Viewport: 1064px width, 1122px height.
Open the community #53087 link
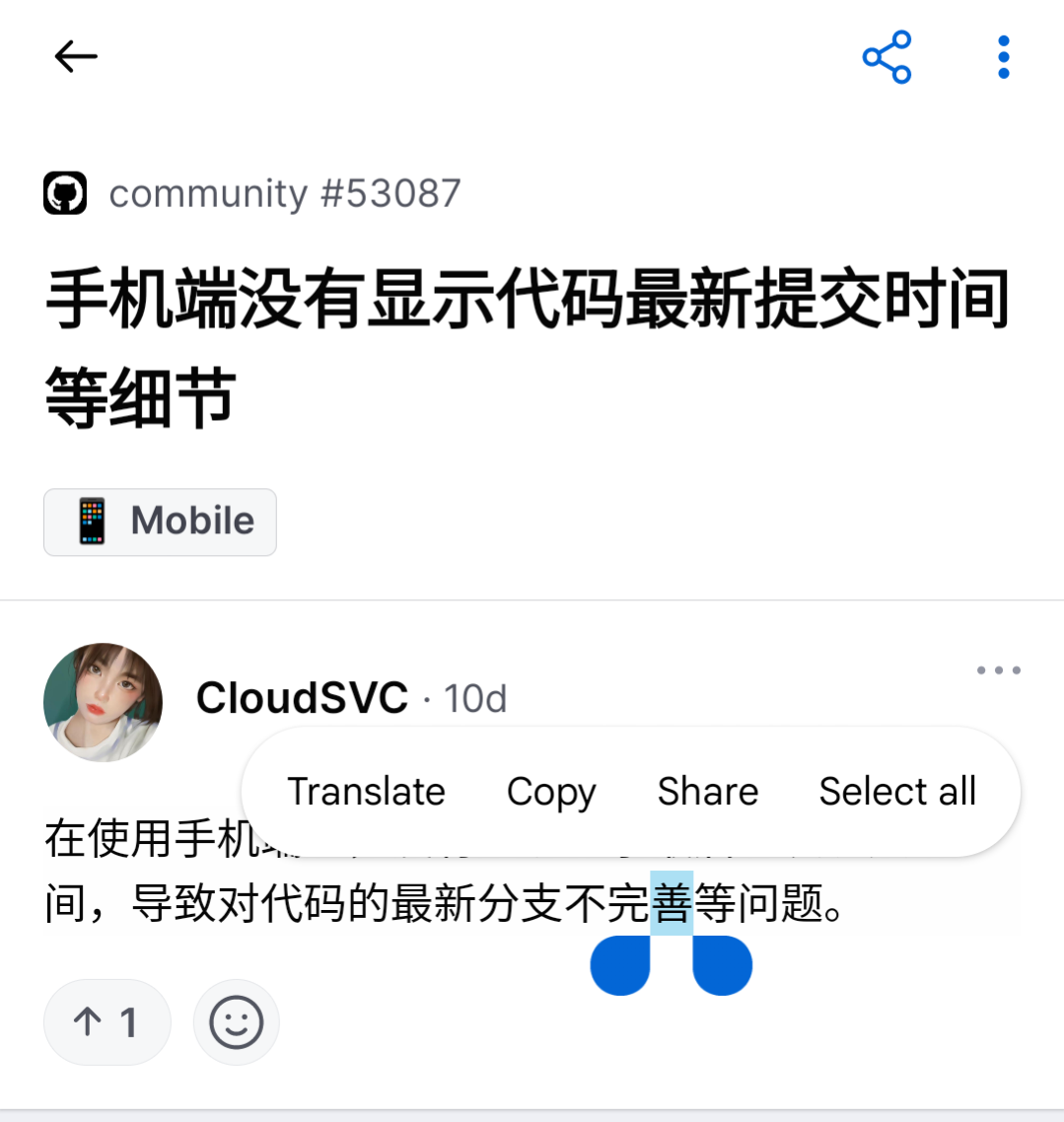(x=284, y=193)
